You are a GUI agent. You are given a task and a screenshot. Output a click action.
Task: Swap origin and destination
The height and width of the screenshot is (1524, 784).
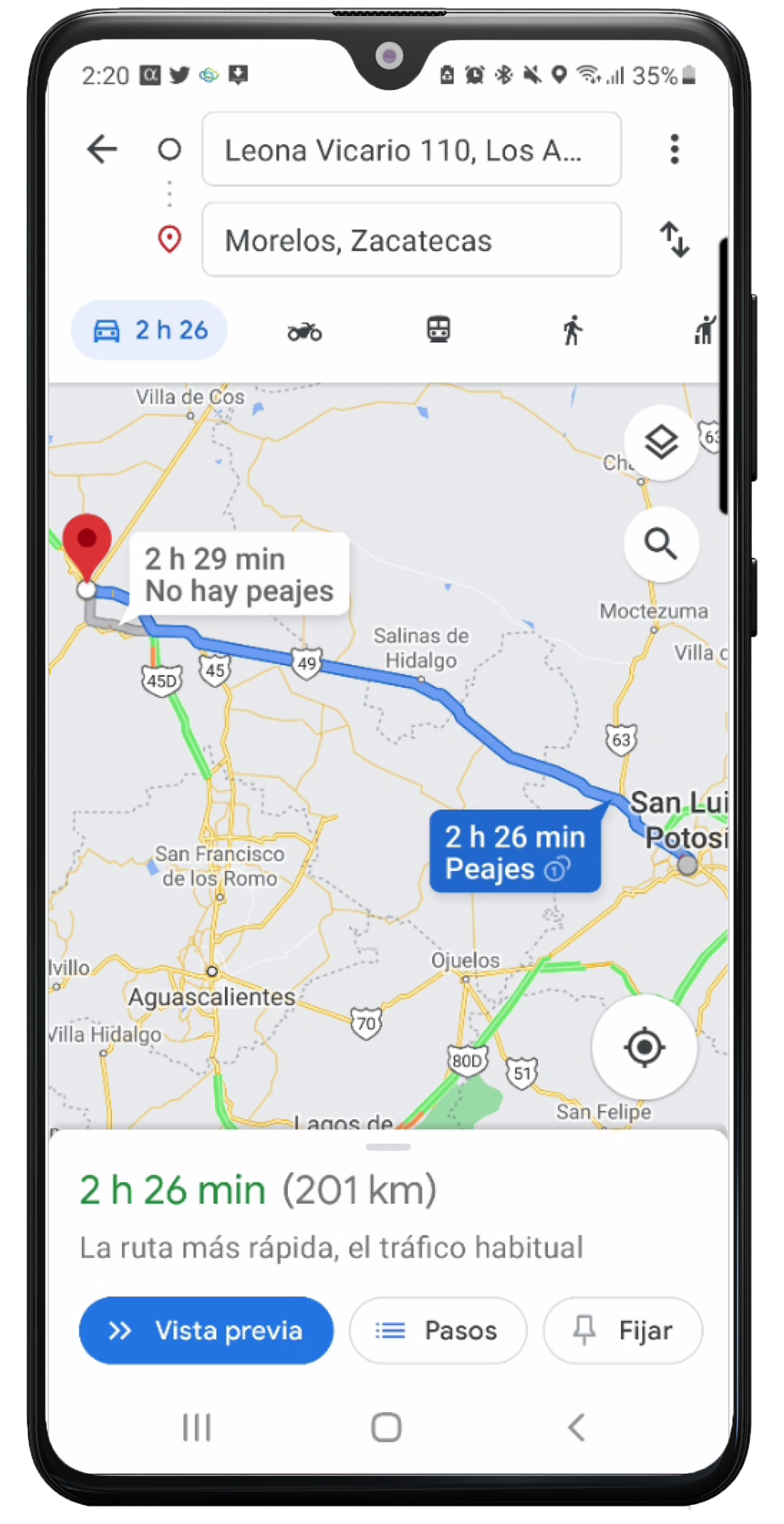pyautogui.click(x=674, y=239)
